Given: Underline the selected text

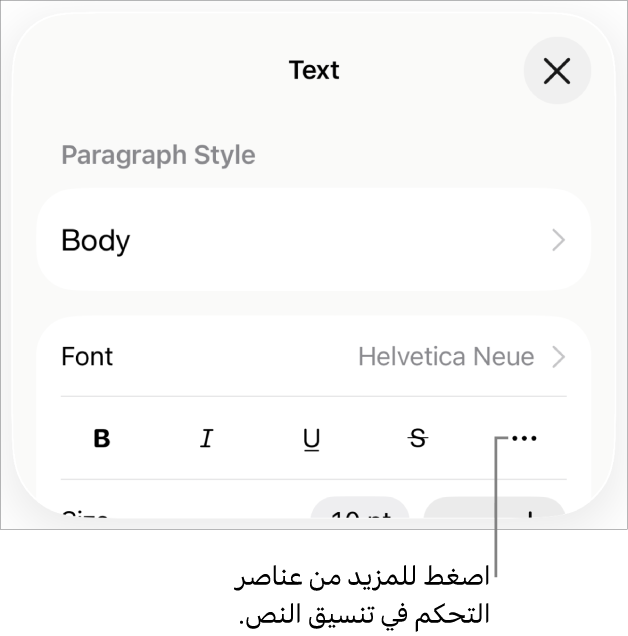Looking at the screenshot, I should pyautogui.click(x=312, y=438).
